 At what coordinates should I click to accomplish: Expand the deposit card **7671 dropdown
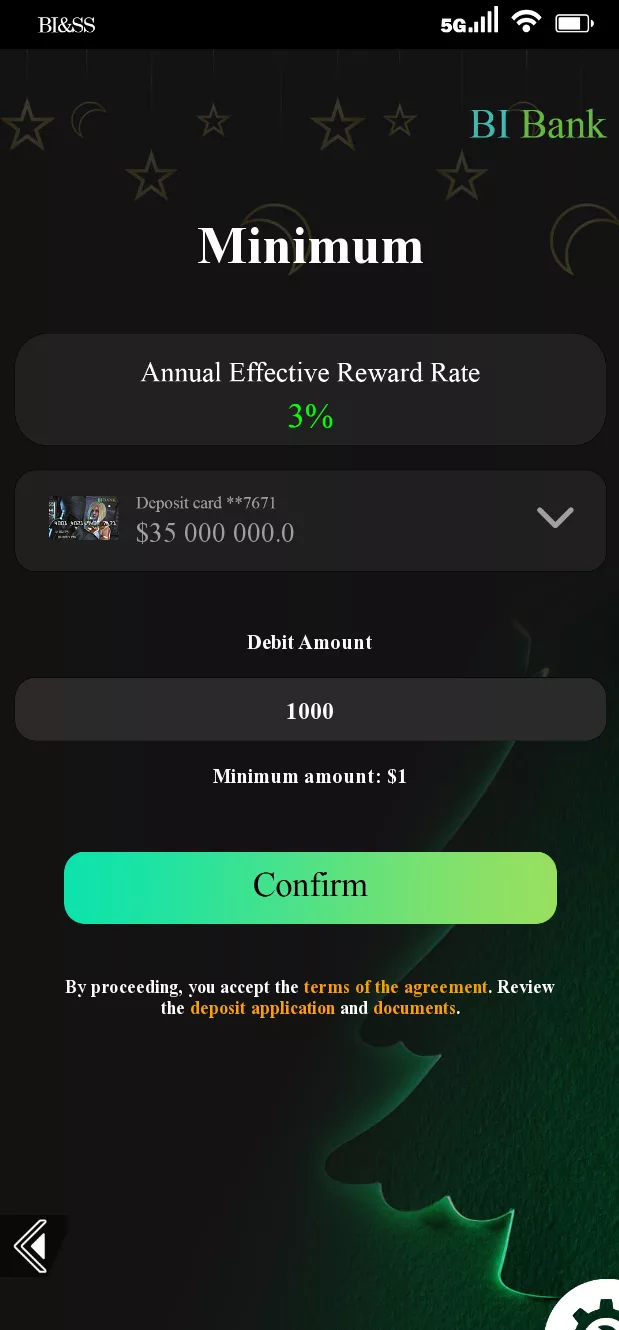click(554, 517)
